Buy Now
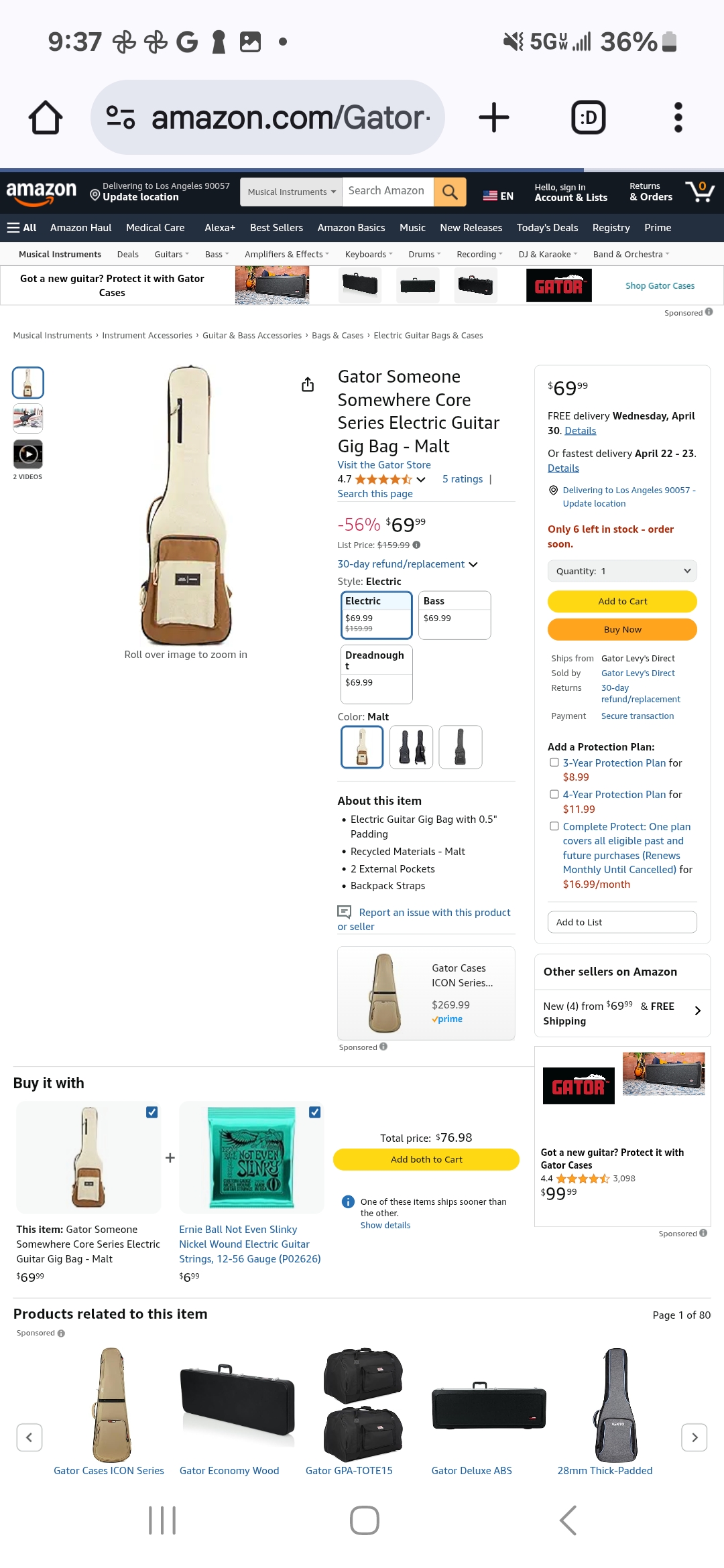 click(x=621, y=629)
